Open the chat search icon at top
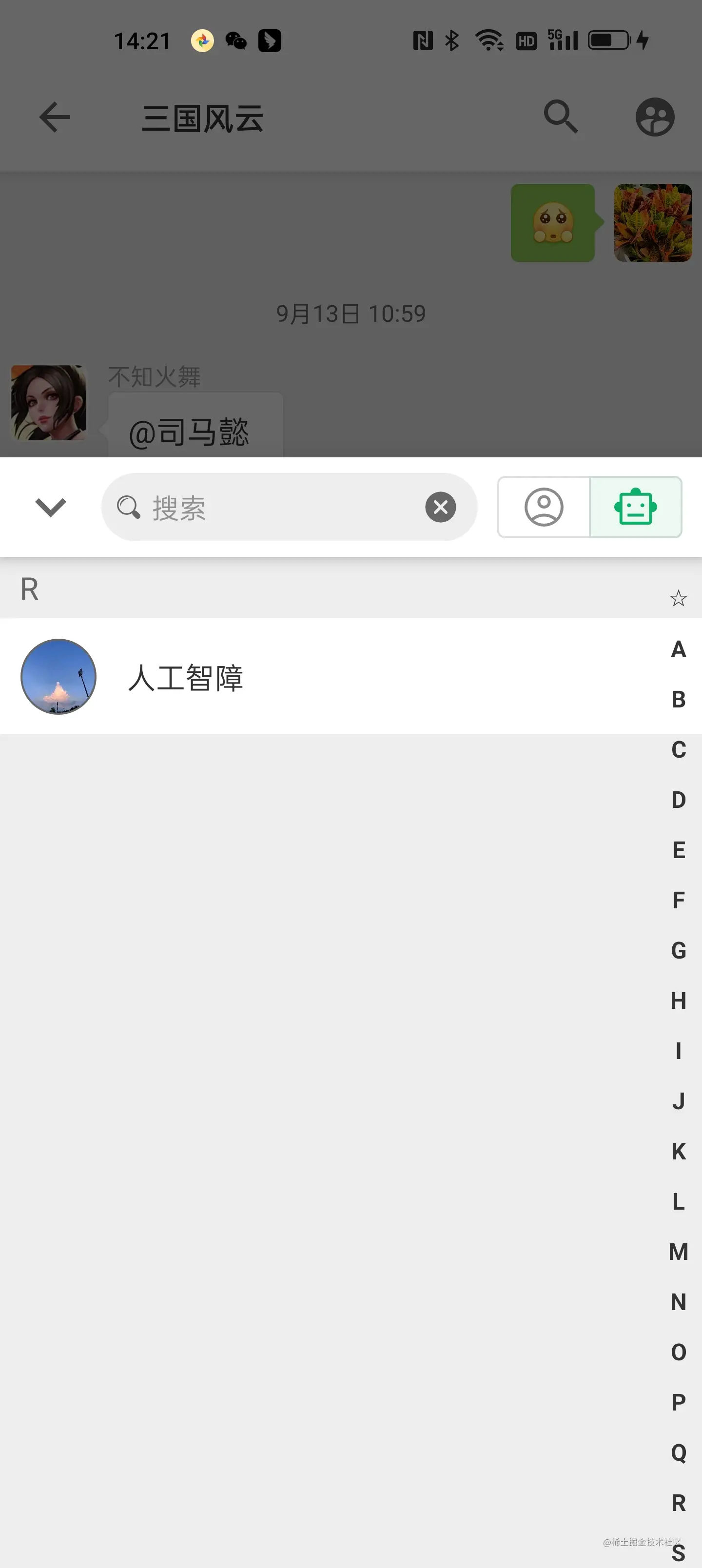This screenshot has width=702, height=1568. (x=560, y=117)
